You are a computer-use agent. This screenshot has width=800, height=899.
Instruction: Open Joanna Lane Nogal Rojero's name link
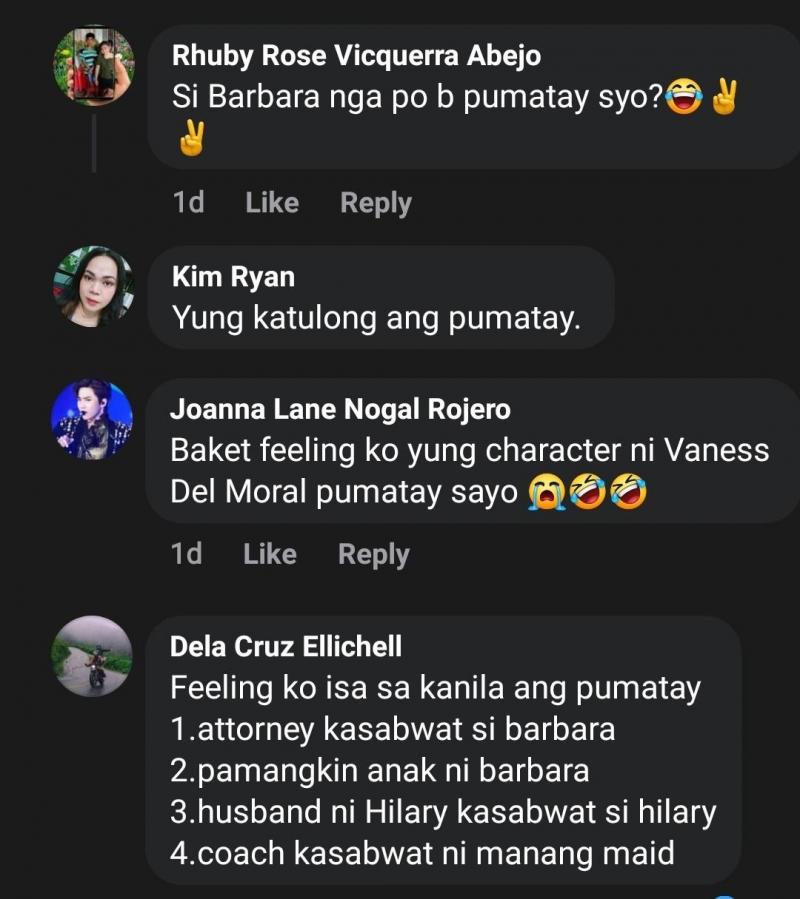click(340, 409)
